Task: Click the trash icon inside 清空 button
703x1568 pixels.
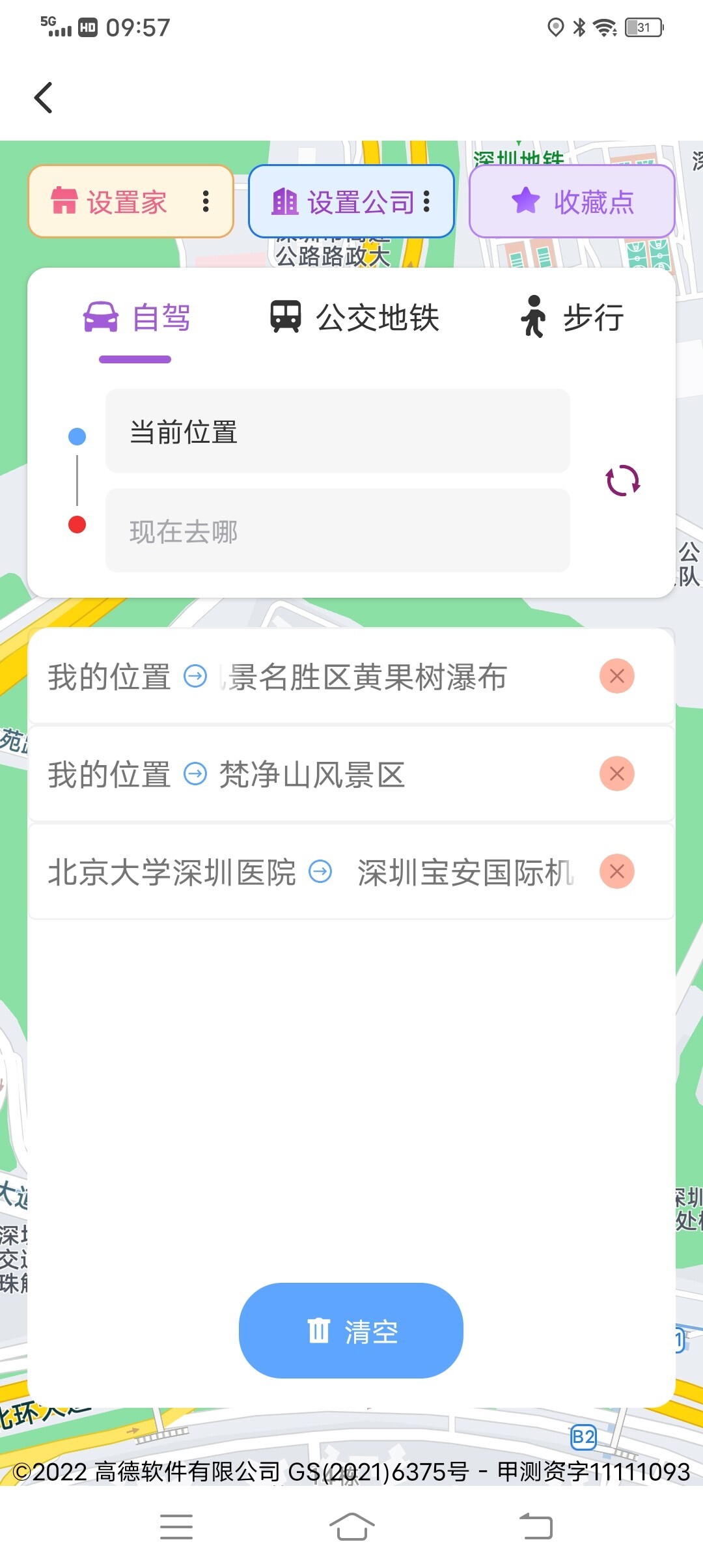Action: click(x=317, y=1330)
